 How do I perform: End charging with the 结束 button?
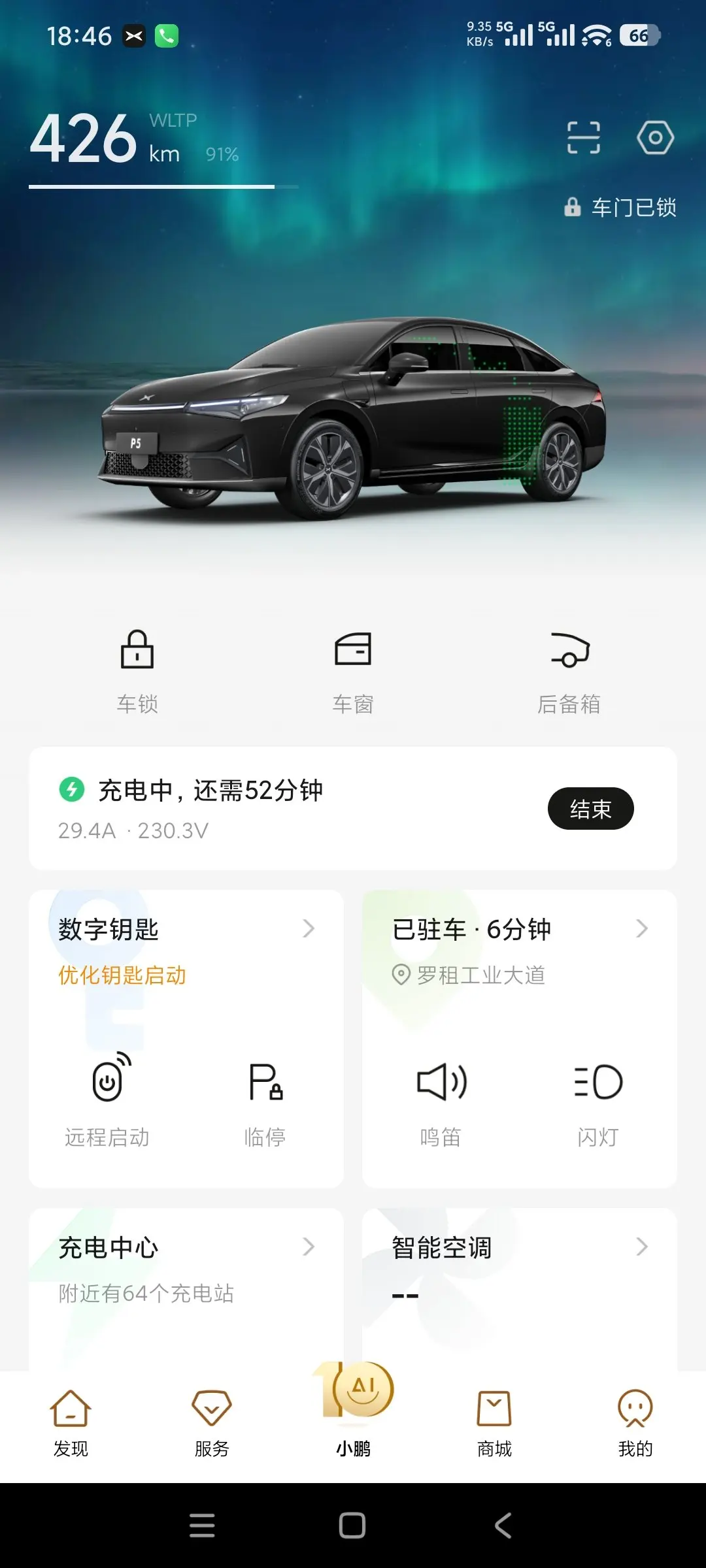pyautogui.click(x=590, y=809)
